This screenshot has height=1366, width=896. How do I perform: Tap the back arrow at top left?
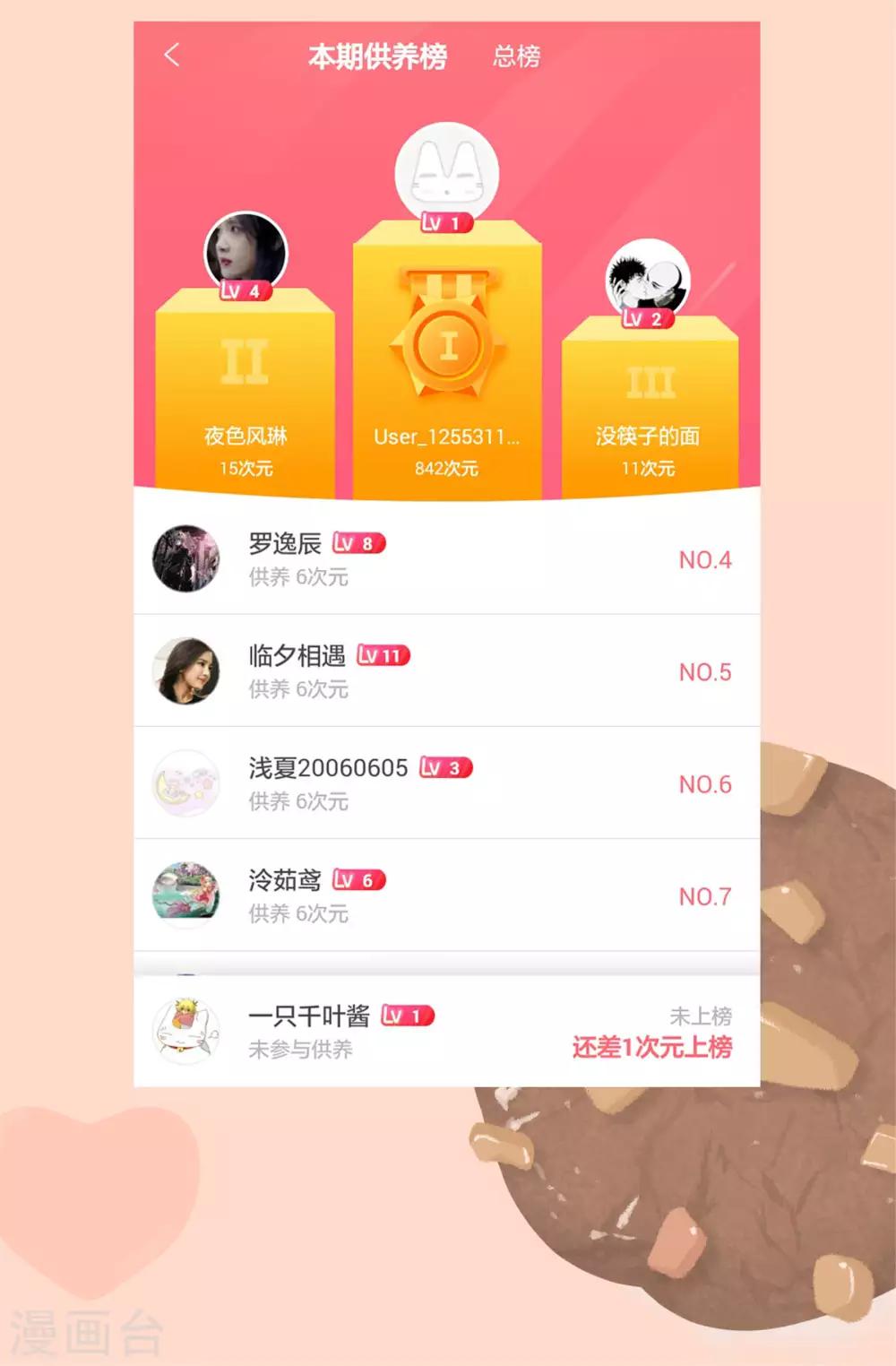(170, 56)
